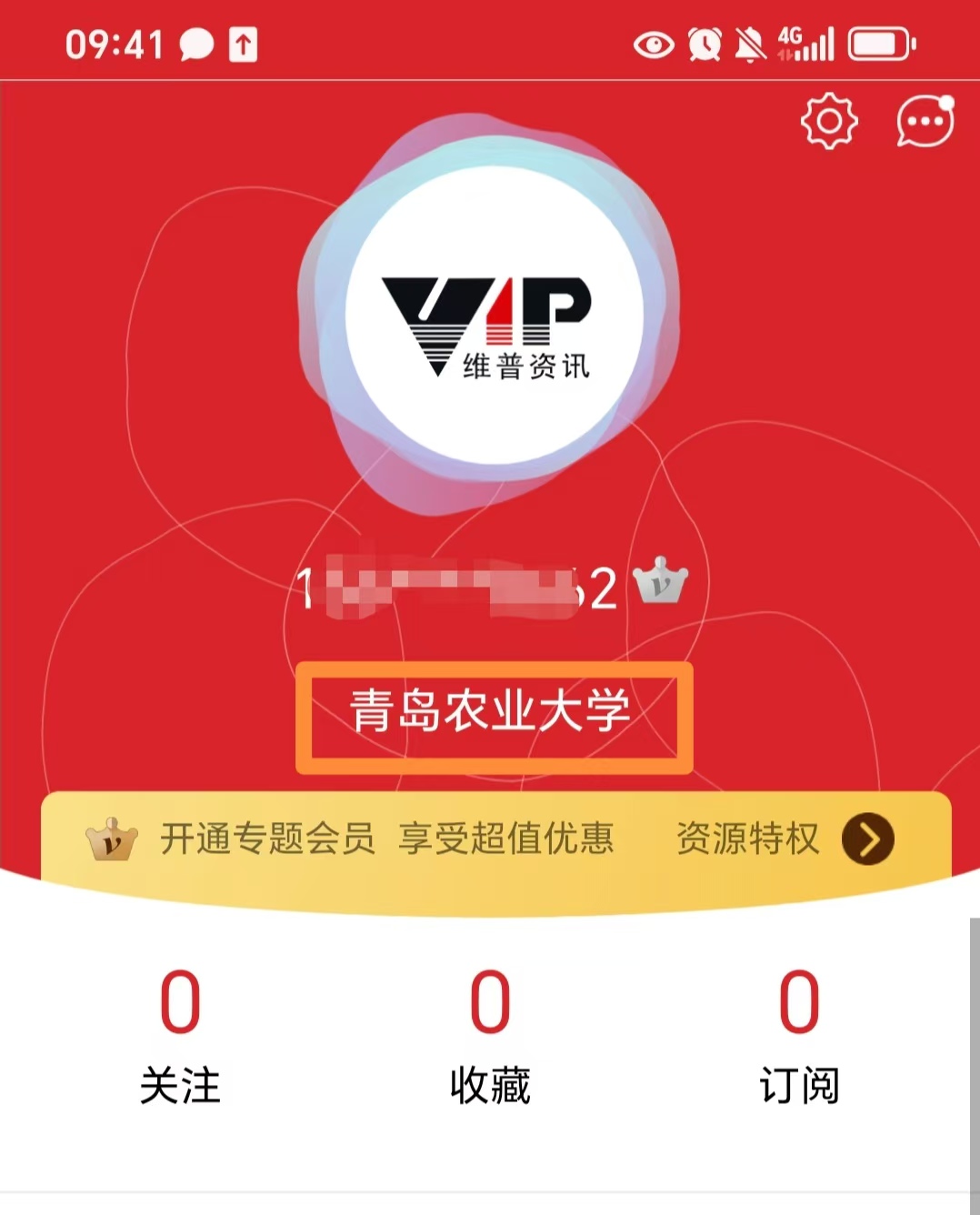The height and width of the screenshot is (1215, 980).
Task: Open the settings gear icon
Action: 828,121
